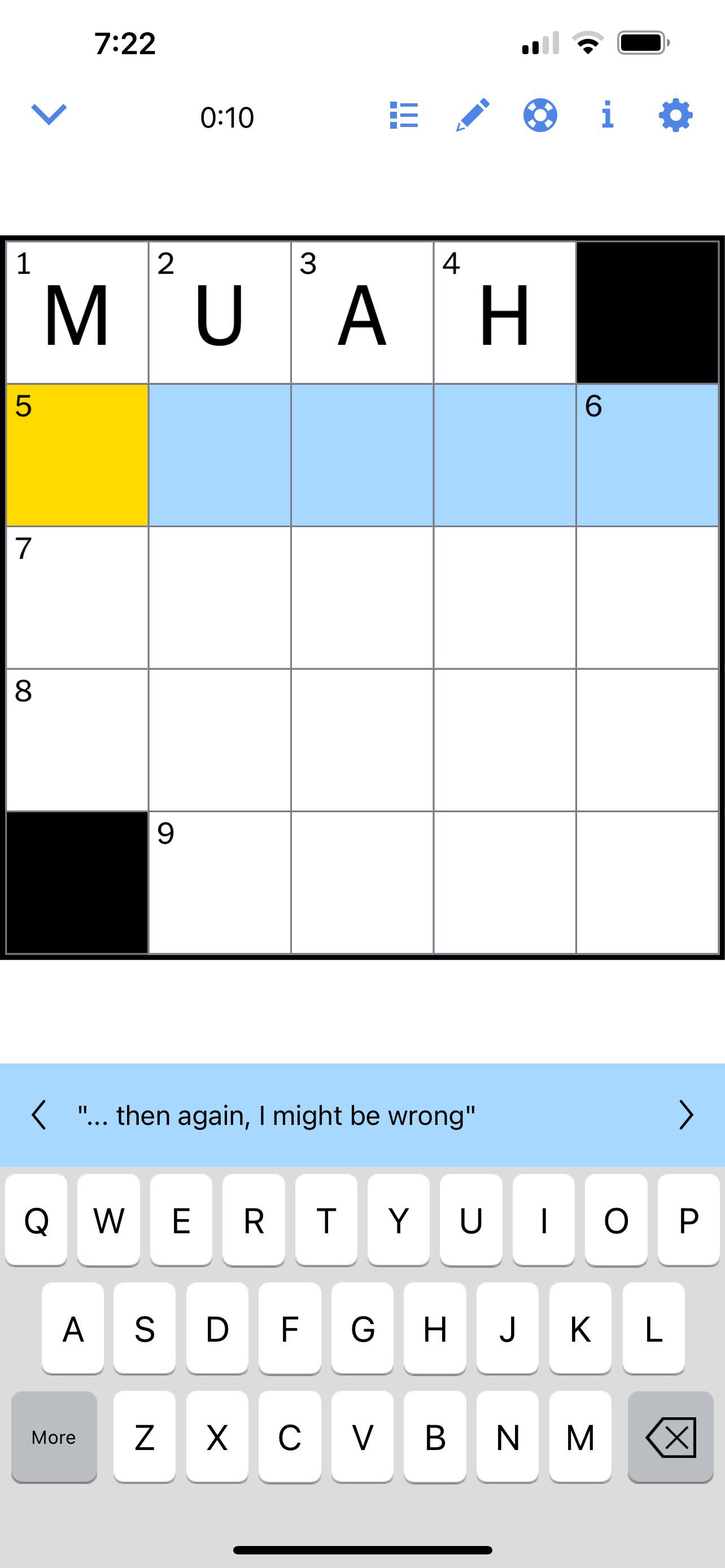725x1568 pixels.
Task: Collapse the puzzle with the down chevron
Action: coord(48,115)
